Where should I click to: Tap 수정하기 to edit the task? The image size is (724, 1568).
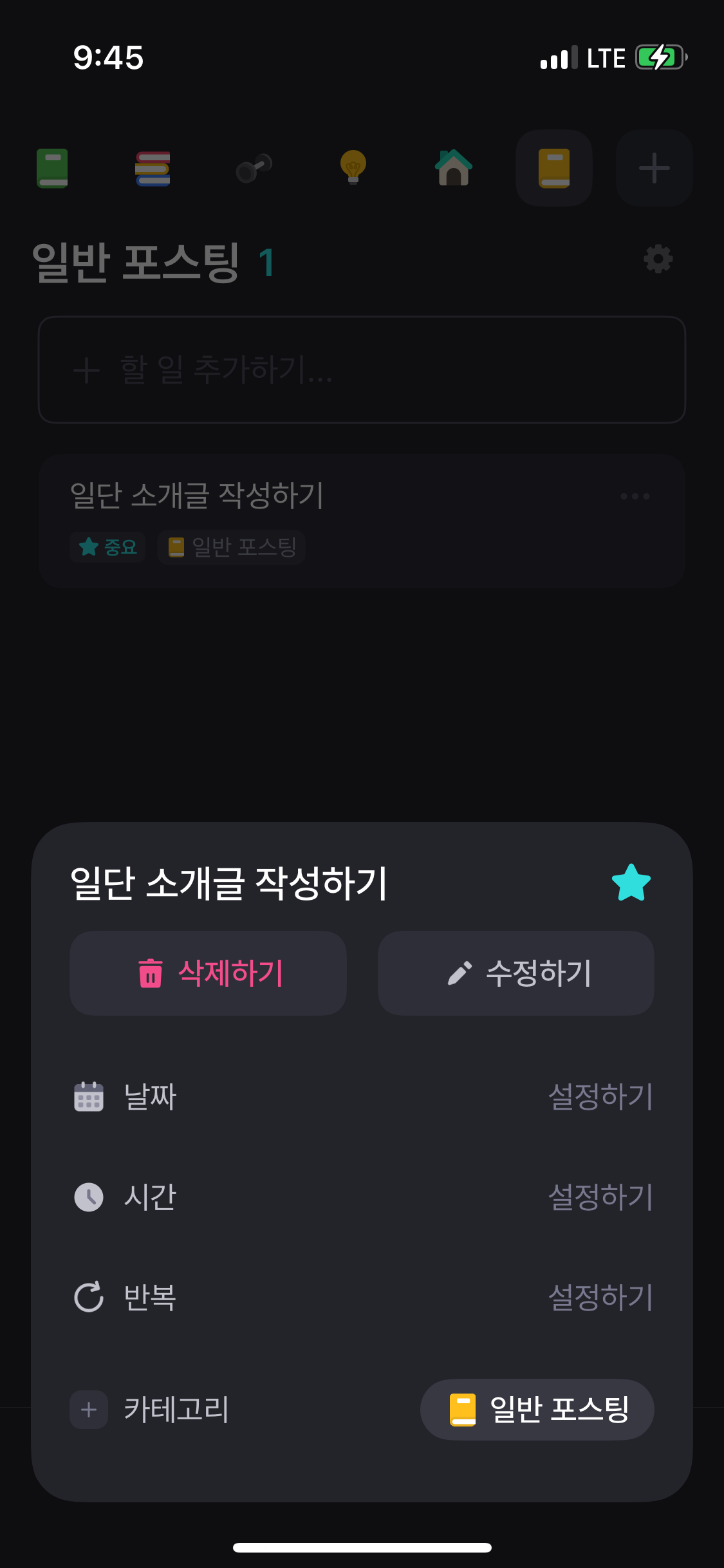(x=516, y=973)
